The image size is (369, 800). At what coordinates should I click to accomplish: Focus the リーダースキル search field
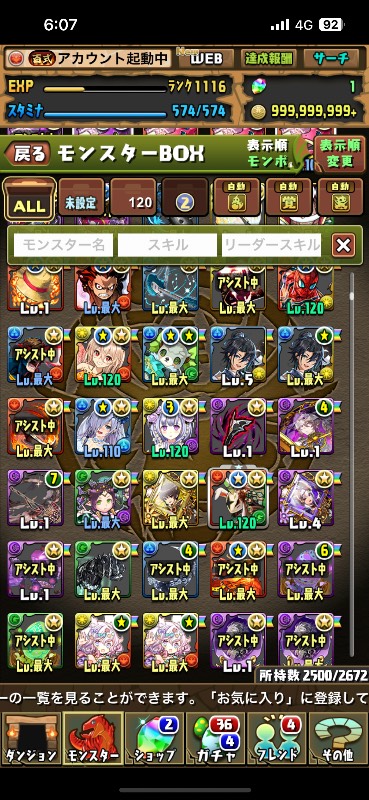coord(272,245)
